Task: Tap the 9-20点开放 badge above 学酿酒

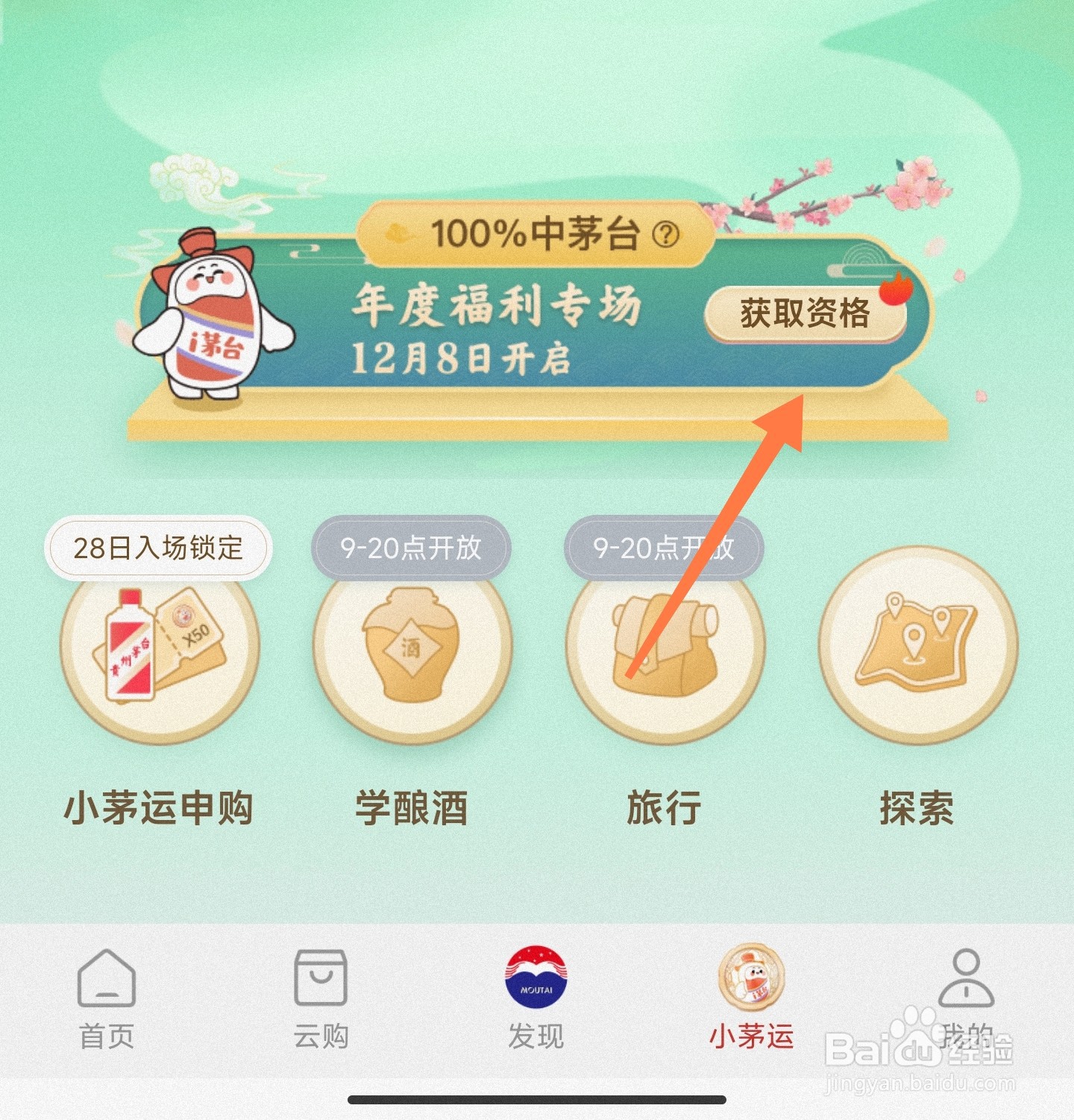Action: (412, 547)
